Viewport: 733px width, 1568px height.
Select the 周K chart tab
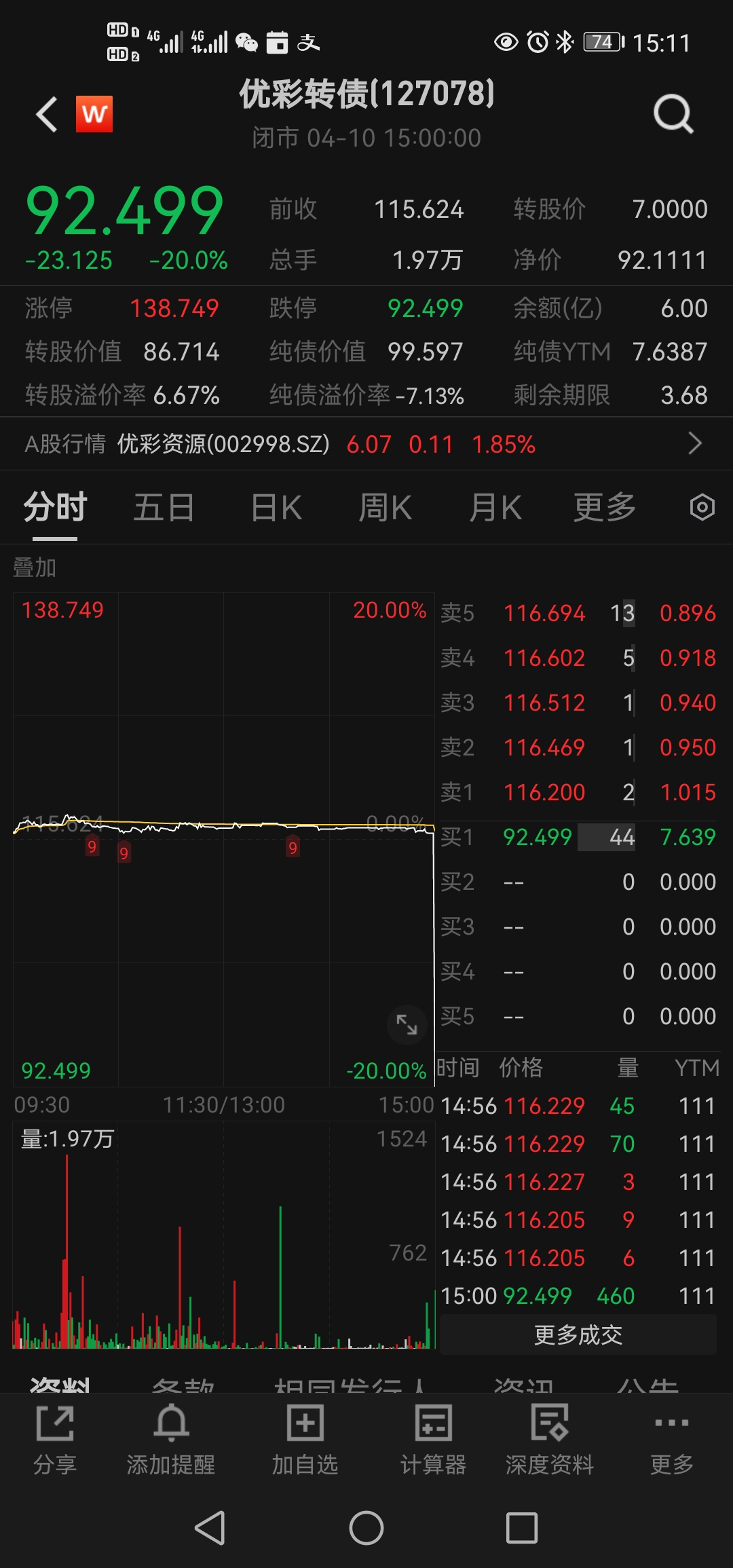tap(385, 508)
